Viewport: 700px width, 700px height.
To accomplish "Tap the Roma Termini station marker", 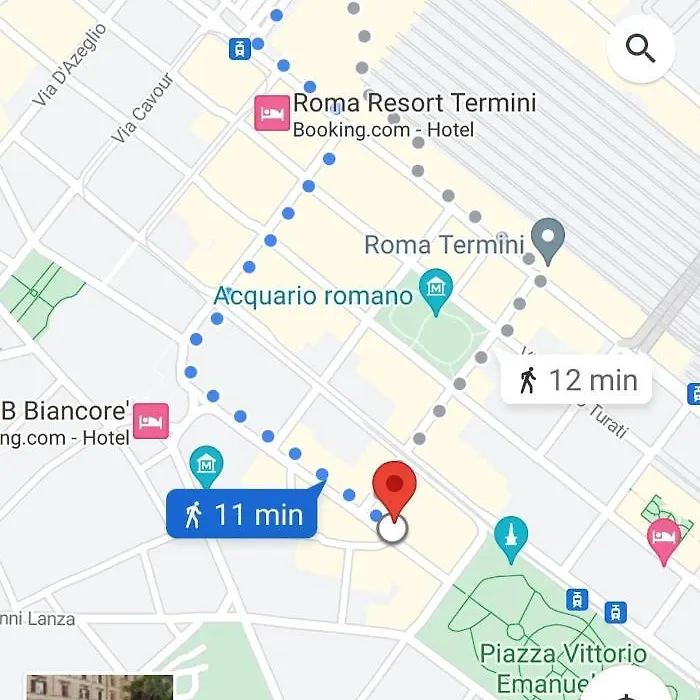I will pyautogui.click(x=547, y=240).
